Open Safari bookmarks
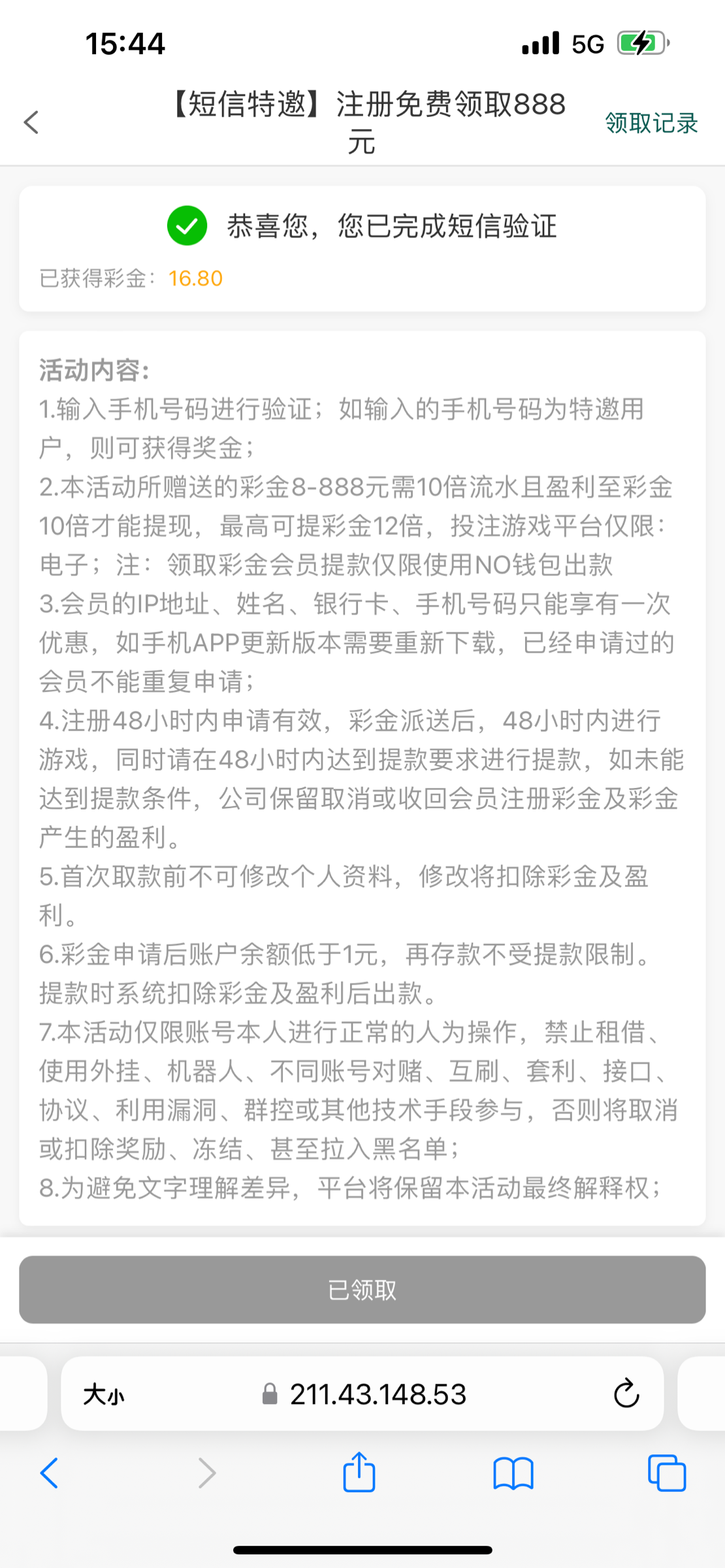Viewport: 725px width, 1568px height. coord(513,1474)
